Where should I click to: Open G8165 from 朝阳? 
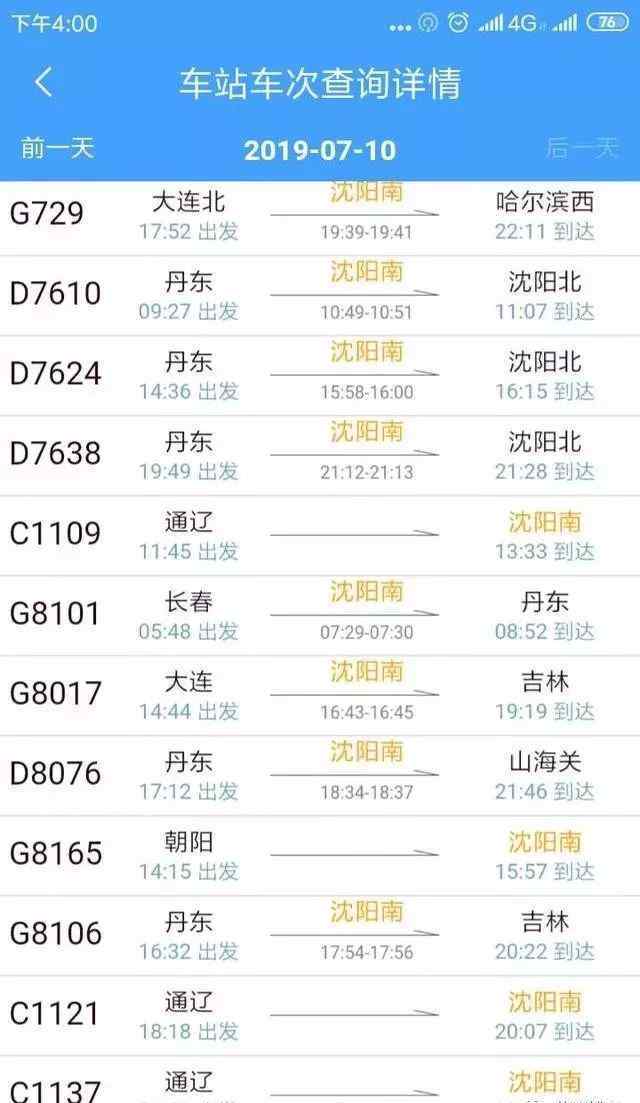pos(320,855)
